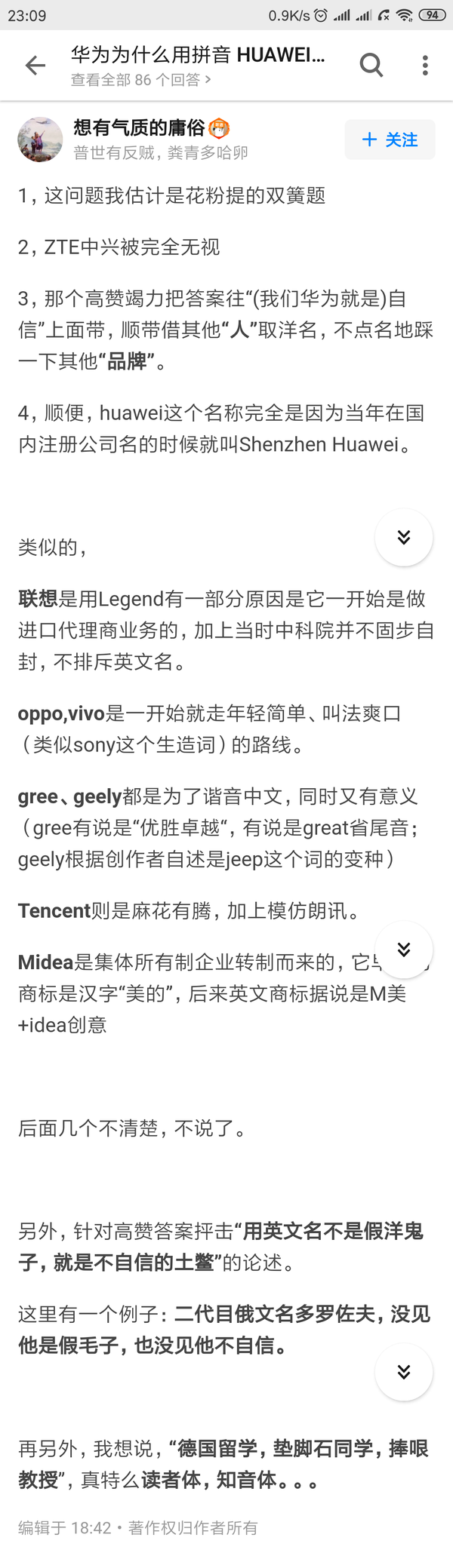
Task: Follow the author with 关注 button
Action: [390, 140]
